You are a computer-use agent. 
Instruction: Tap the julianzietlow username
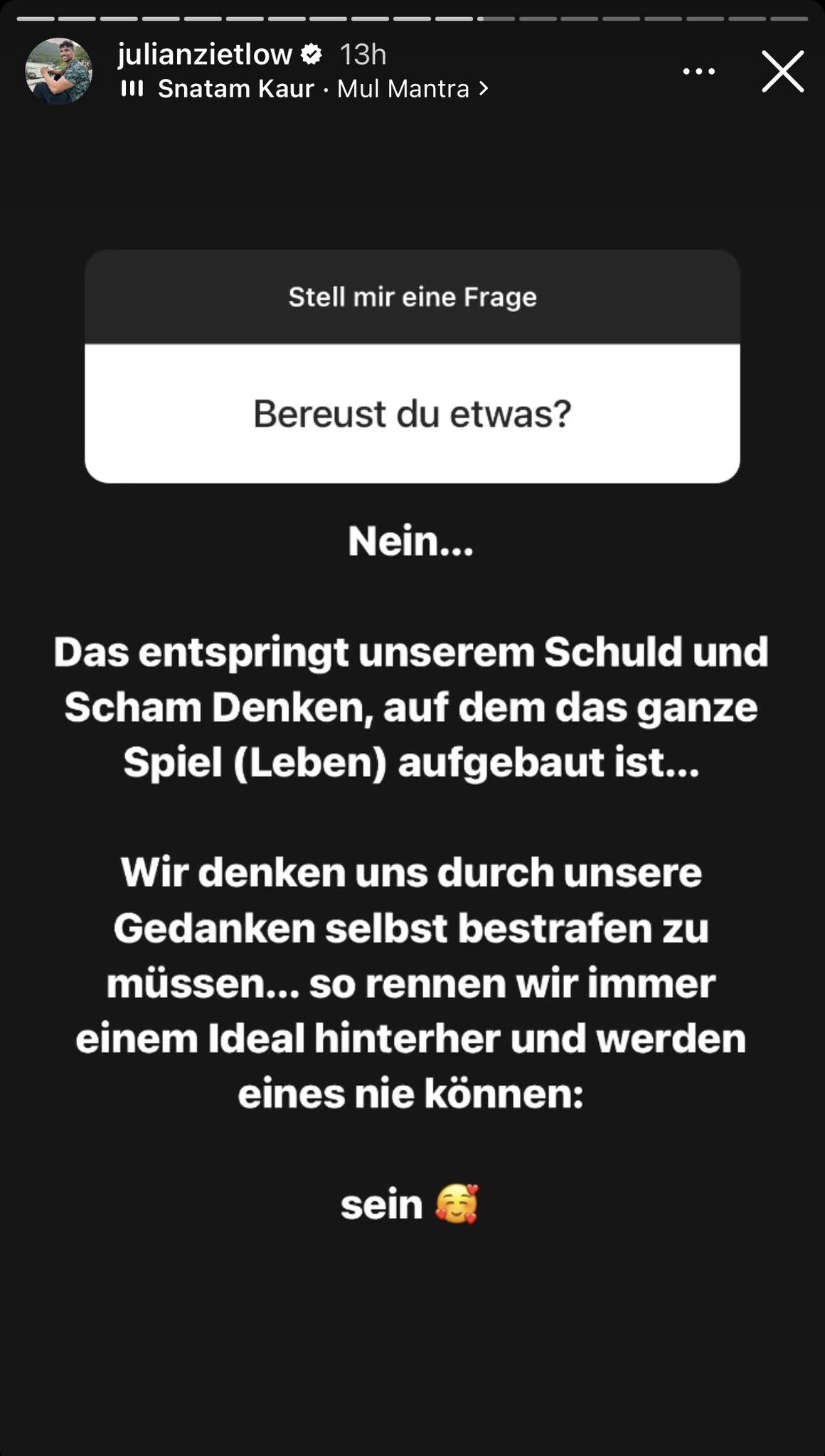[205, 54]
